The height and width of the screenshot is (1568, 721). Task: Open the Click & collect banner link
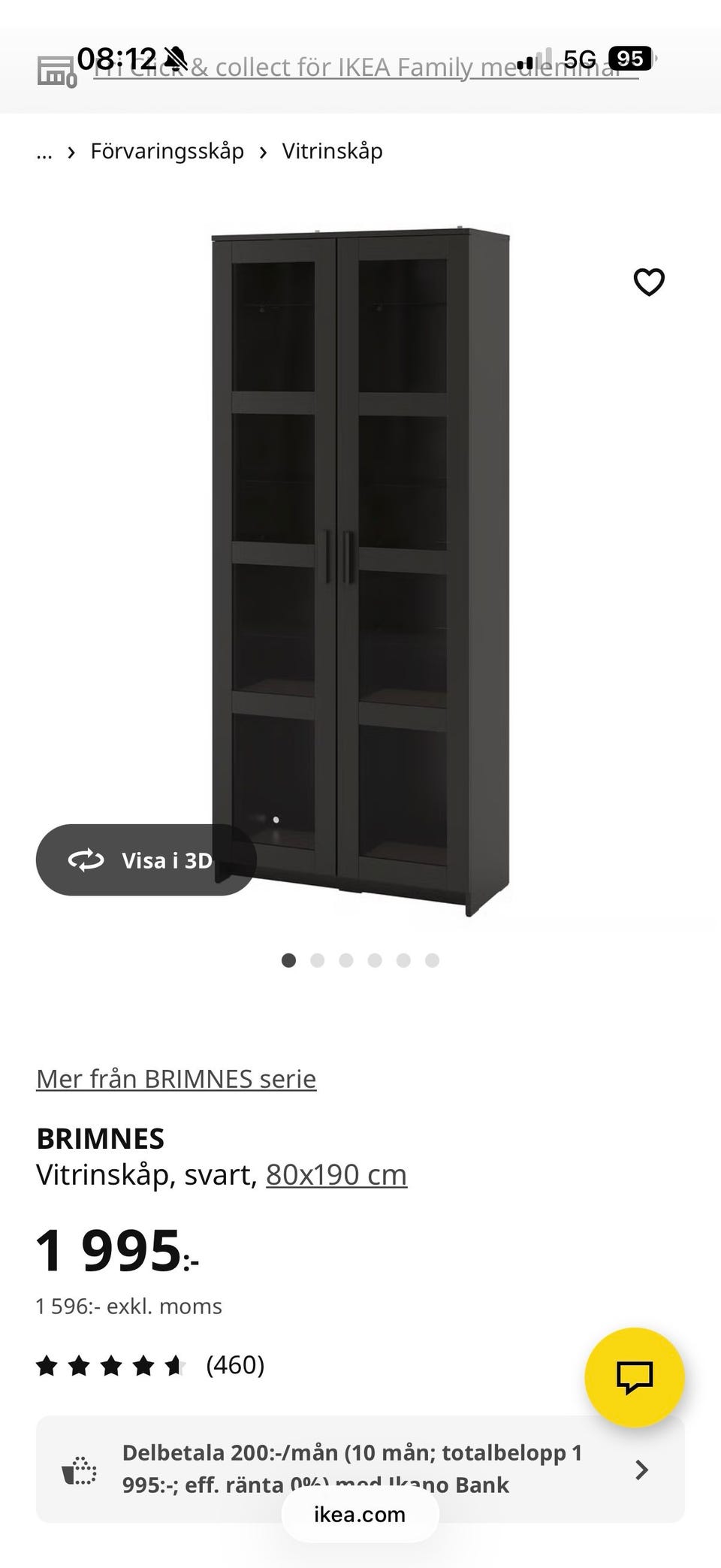point(366,68)
